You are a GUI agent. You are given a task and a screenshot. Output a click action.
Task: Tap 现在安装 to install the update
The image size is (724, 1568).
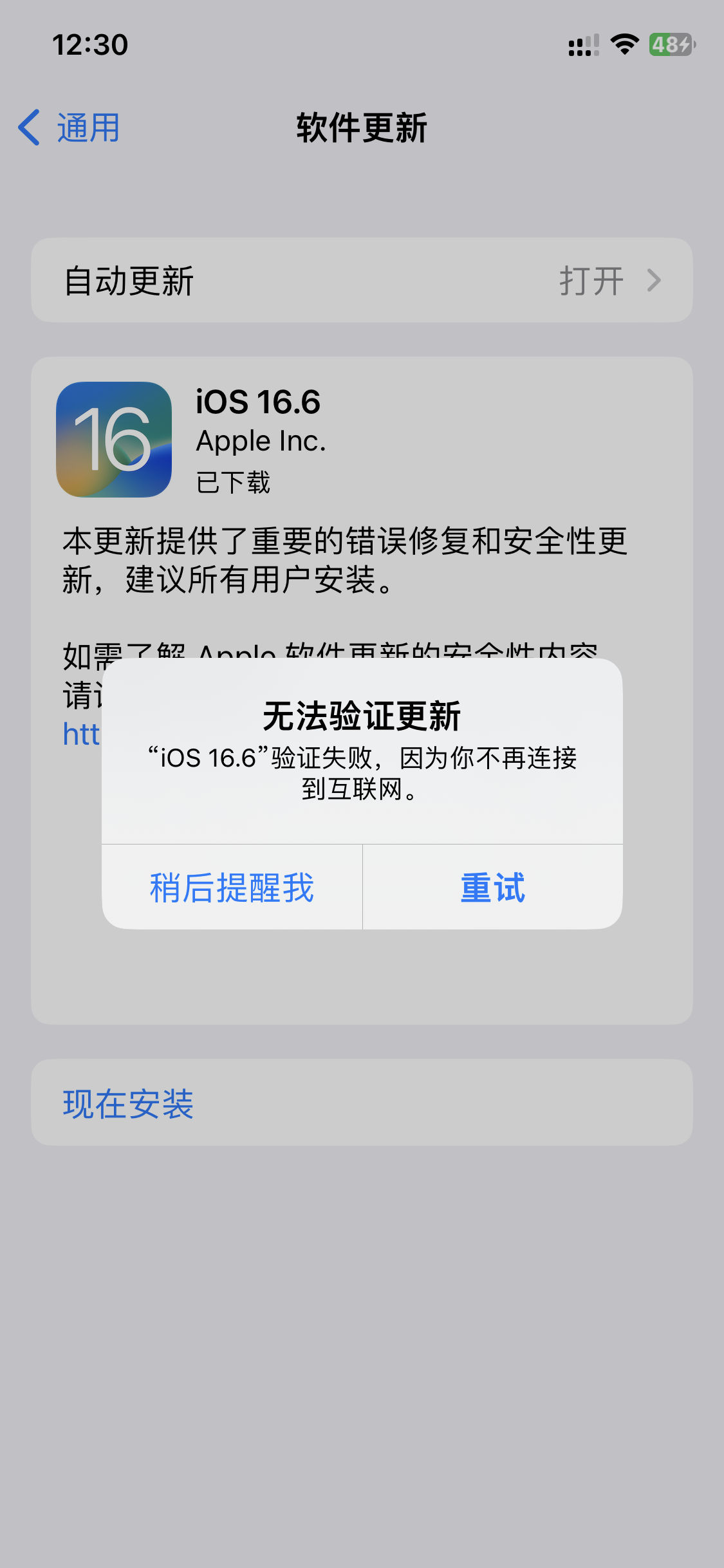click(x=129, y=1103)
